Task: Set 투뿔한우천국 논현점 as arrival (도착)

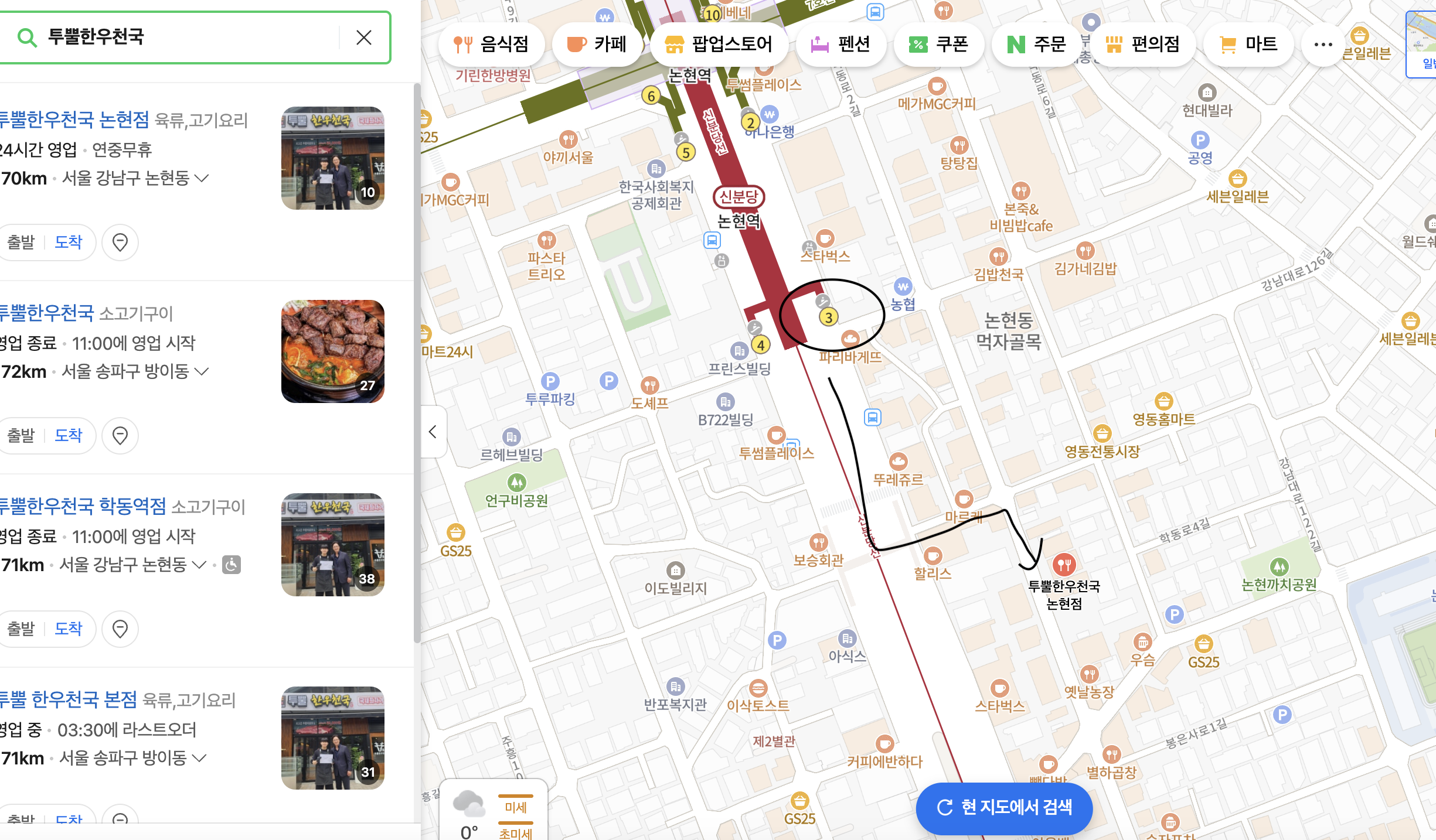Action: [69, 242]
